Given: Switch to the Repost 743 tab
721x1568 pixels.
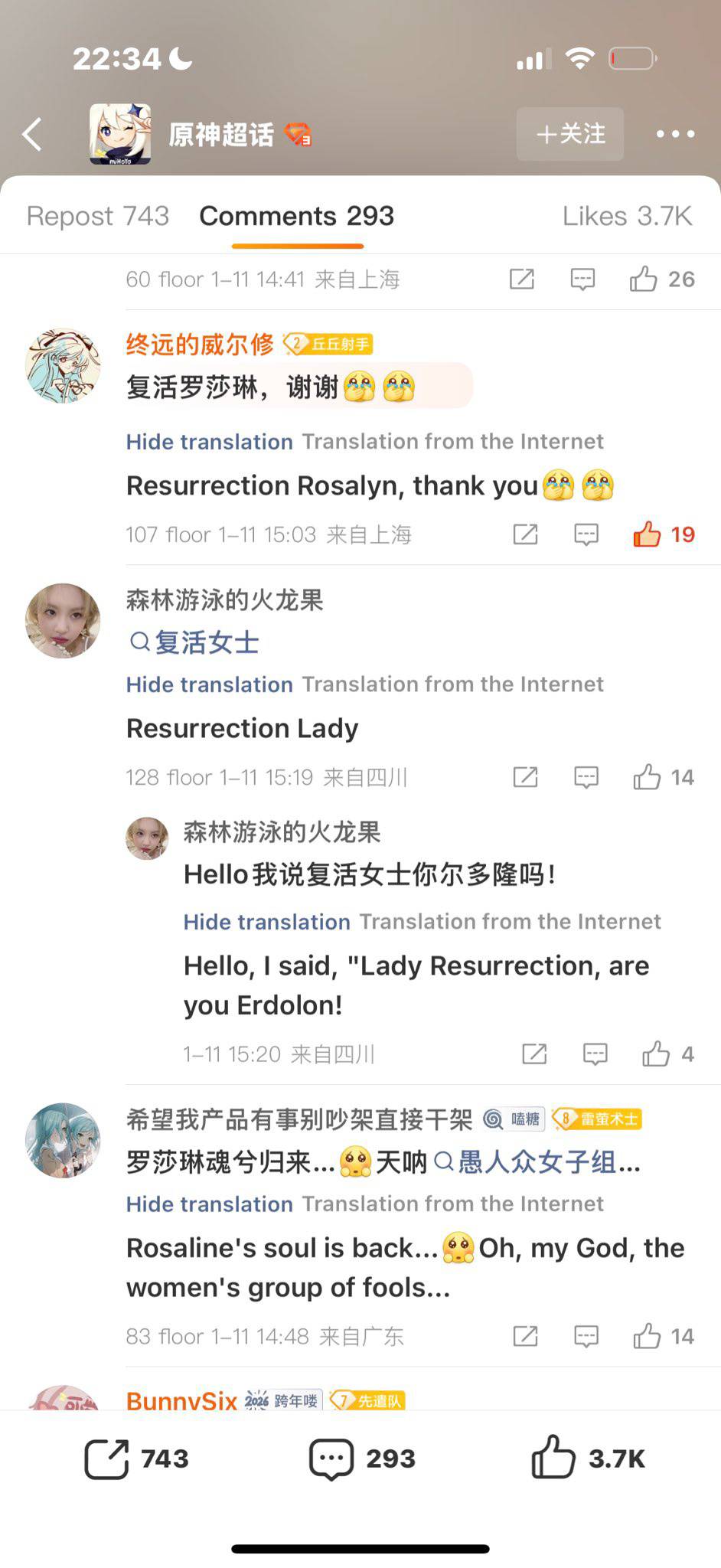Looking at the screenshot, I should click(98, 216).
